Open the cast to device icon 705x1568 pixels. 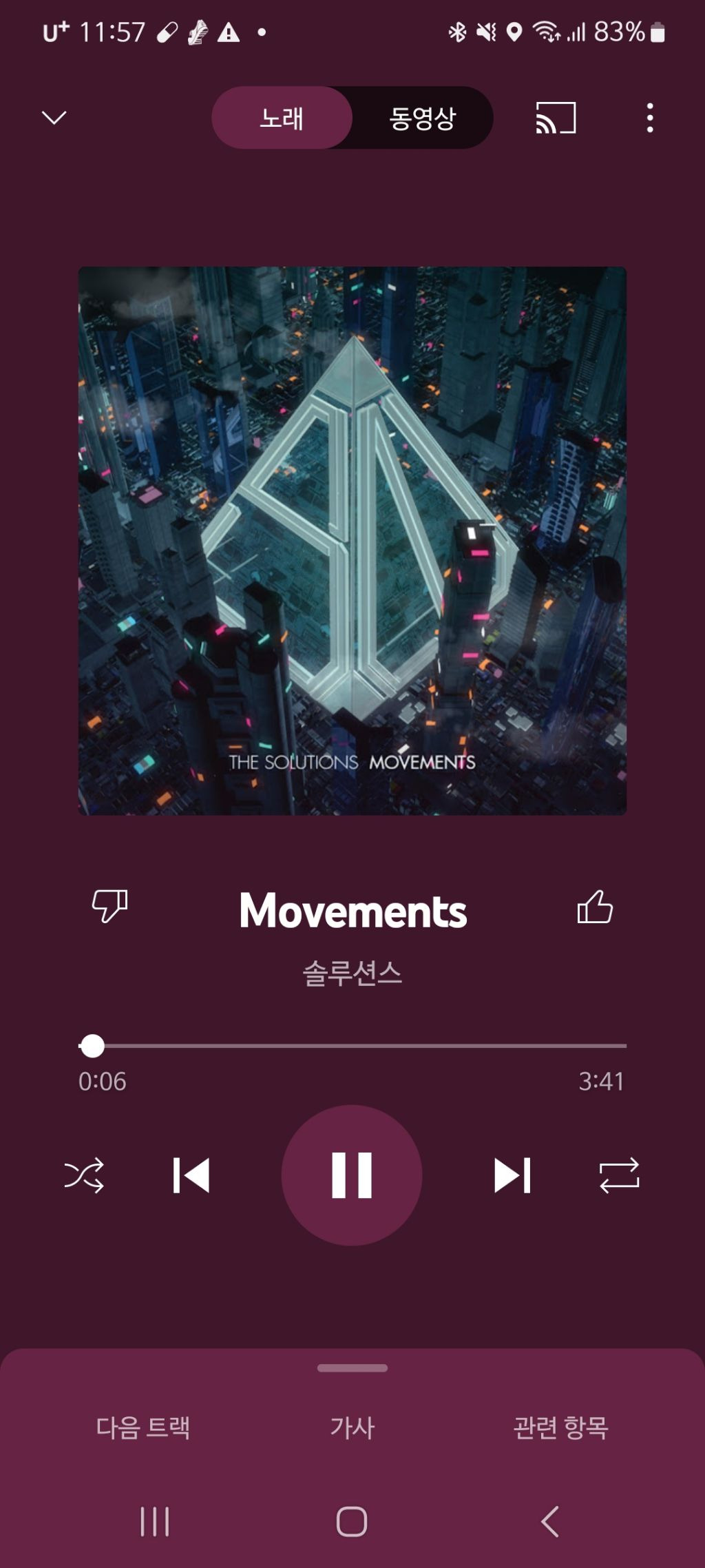[x=556, y=118]
